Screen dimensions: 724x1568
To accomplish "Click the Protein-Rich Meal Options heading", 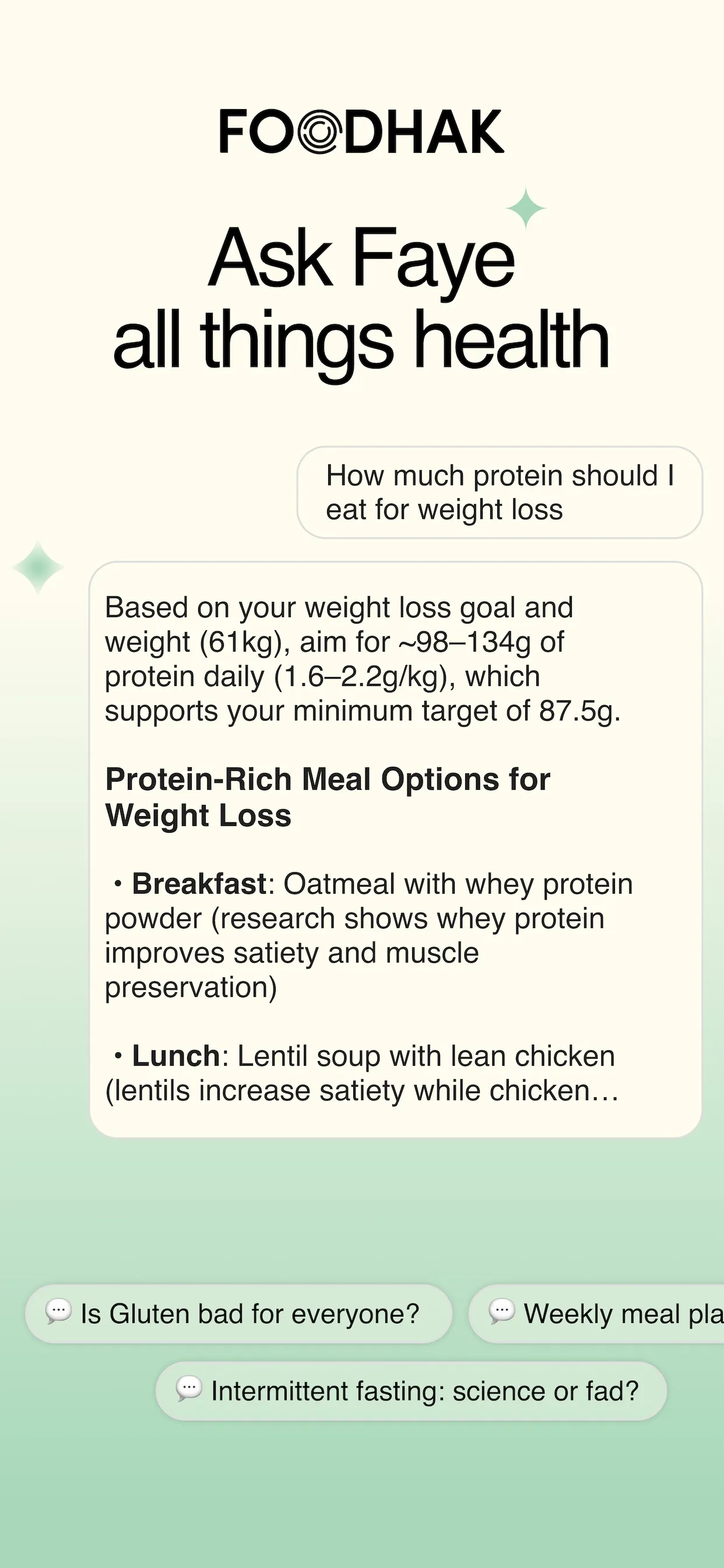I will pos(328,796).
